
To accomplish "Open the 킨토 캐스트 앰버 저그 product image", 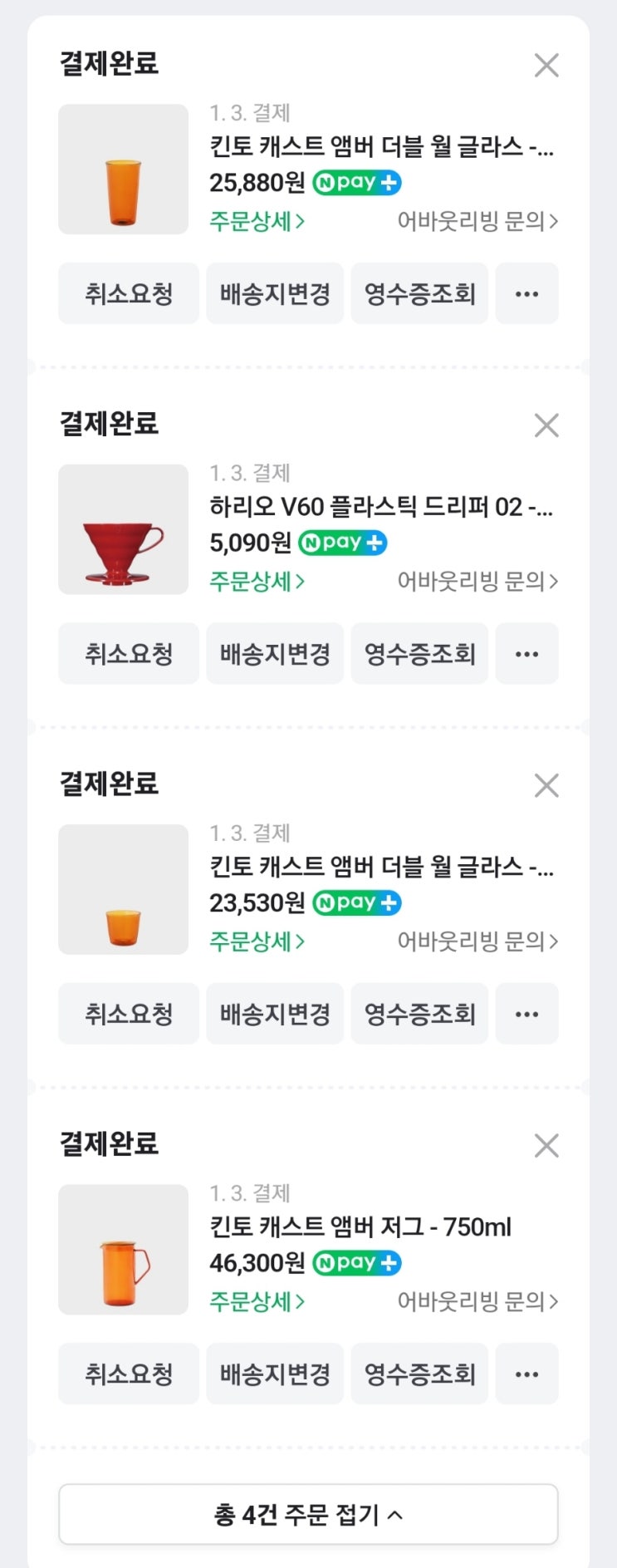I will click(x=124, y=1249).
